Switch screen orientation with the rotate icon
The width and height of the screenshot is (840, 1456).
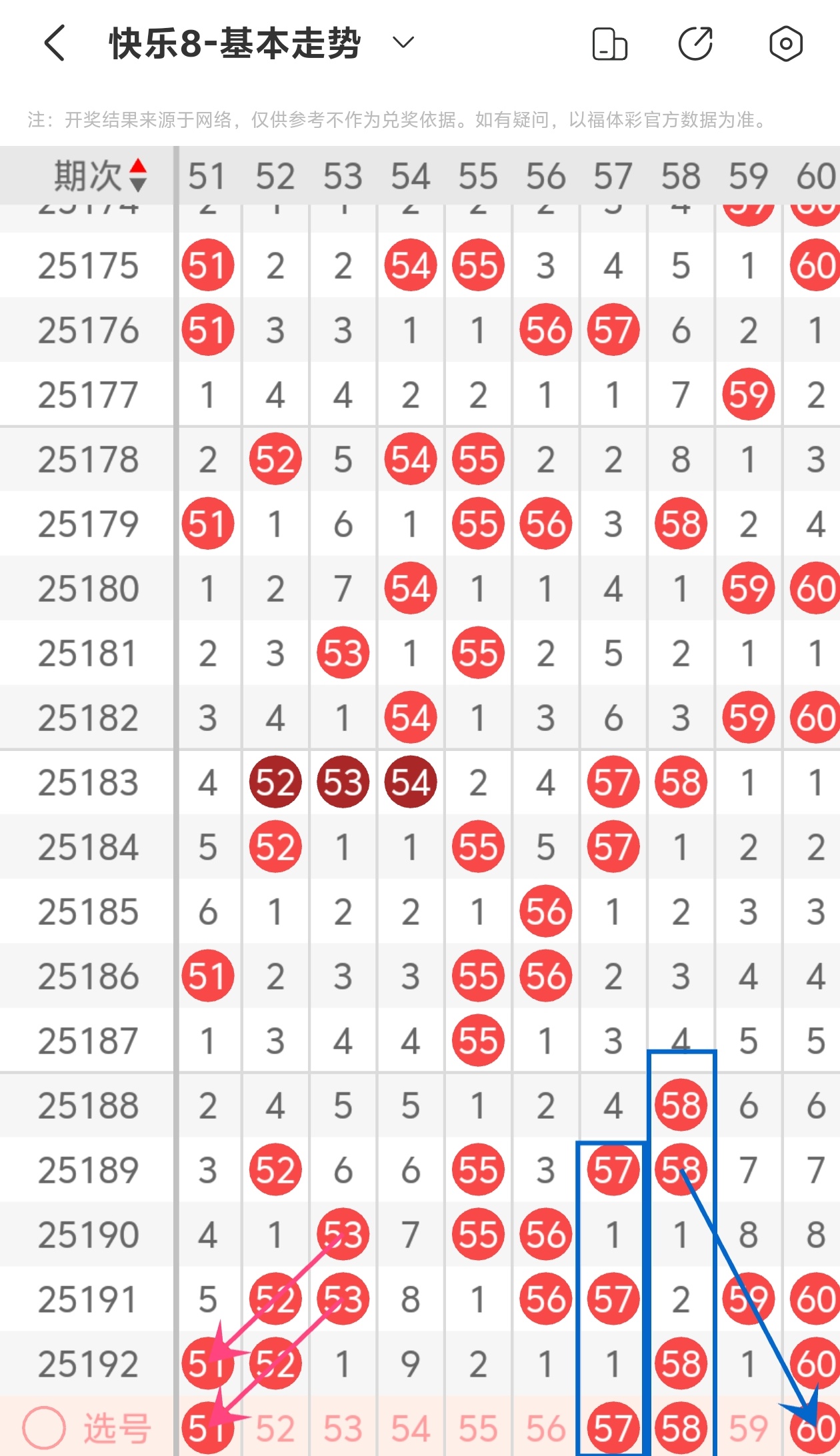tap(609, 44)
